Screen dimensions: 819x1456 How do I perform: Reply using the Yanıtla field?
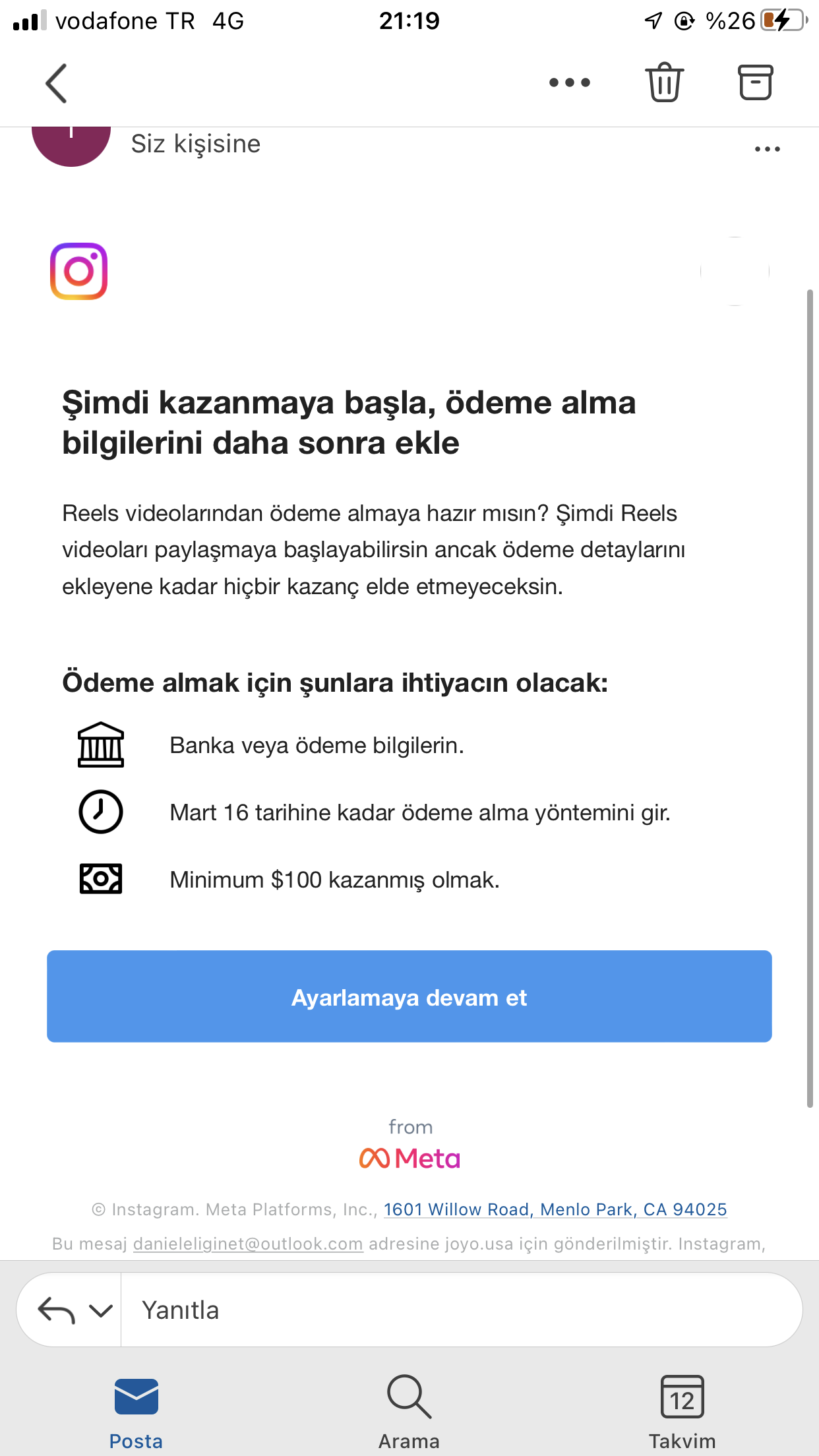pyautogui.click(x=462, y=1310)
